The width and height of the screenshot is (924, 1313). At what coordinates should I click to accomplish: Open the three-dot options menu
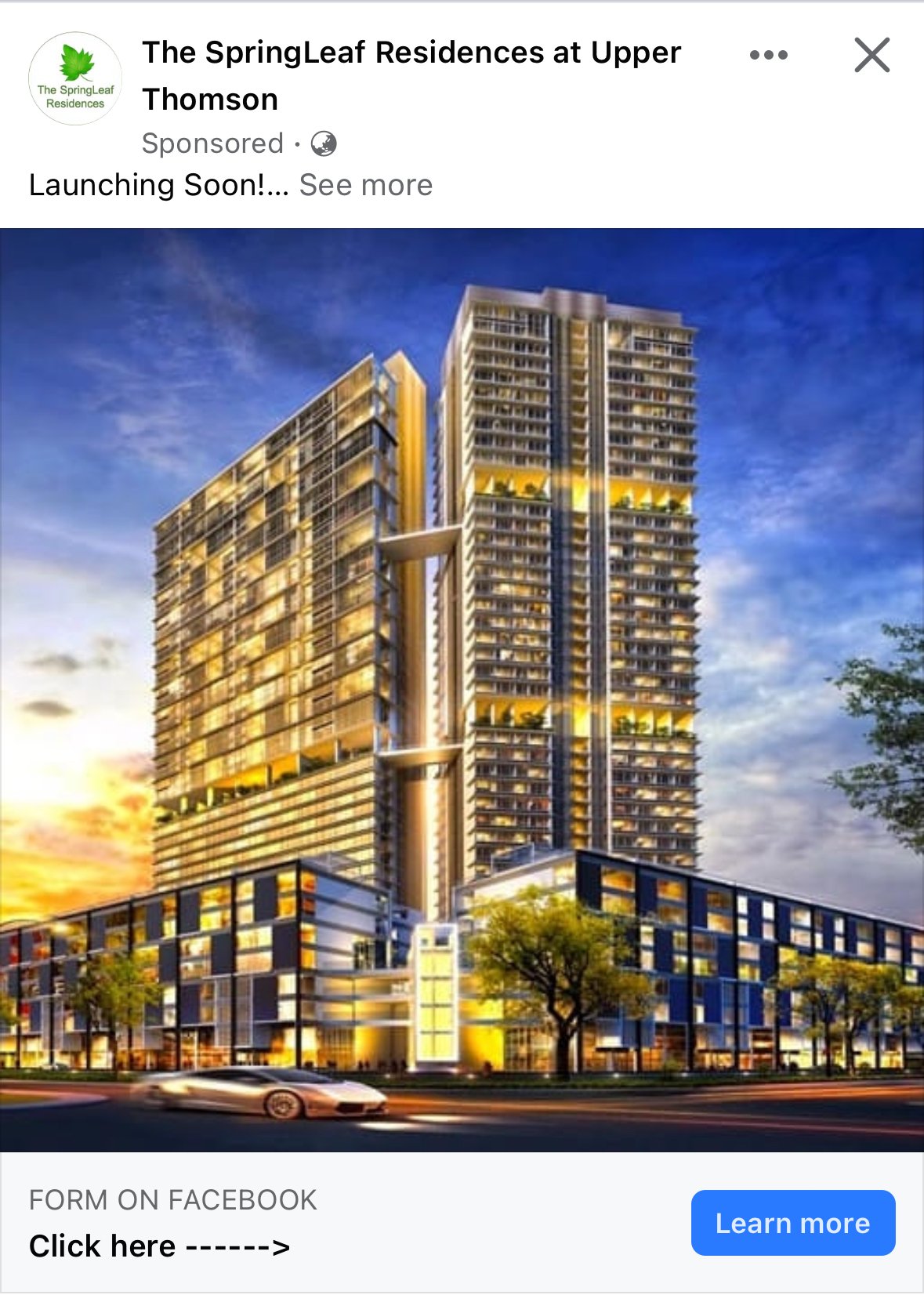point(768,55)
